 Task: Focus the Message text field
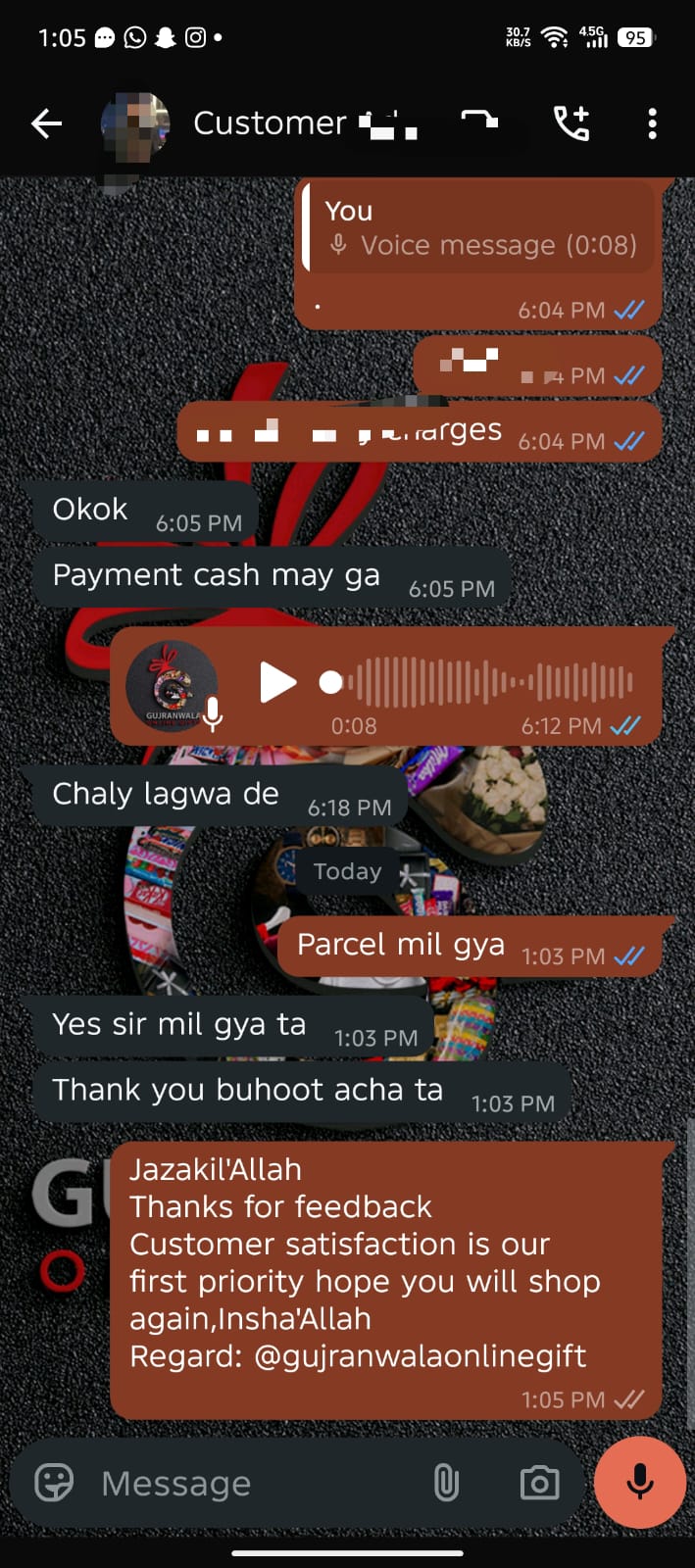(x=255, y=1483)
